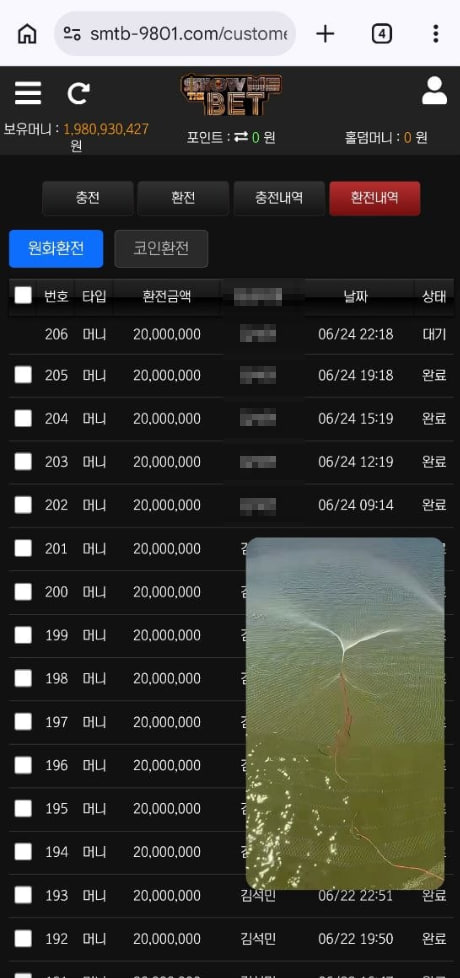This screenshot has width=460, height=978.
Task: Open the browser tab switcher
Action: click(x=381, y=34)
